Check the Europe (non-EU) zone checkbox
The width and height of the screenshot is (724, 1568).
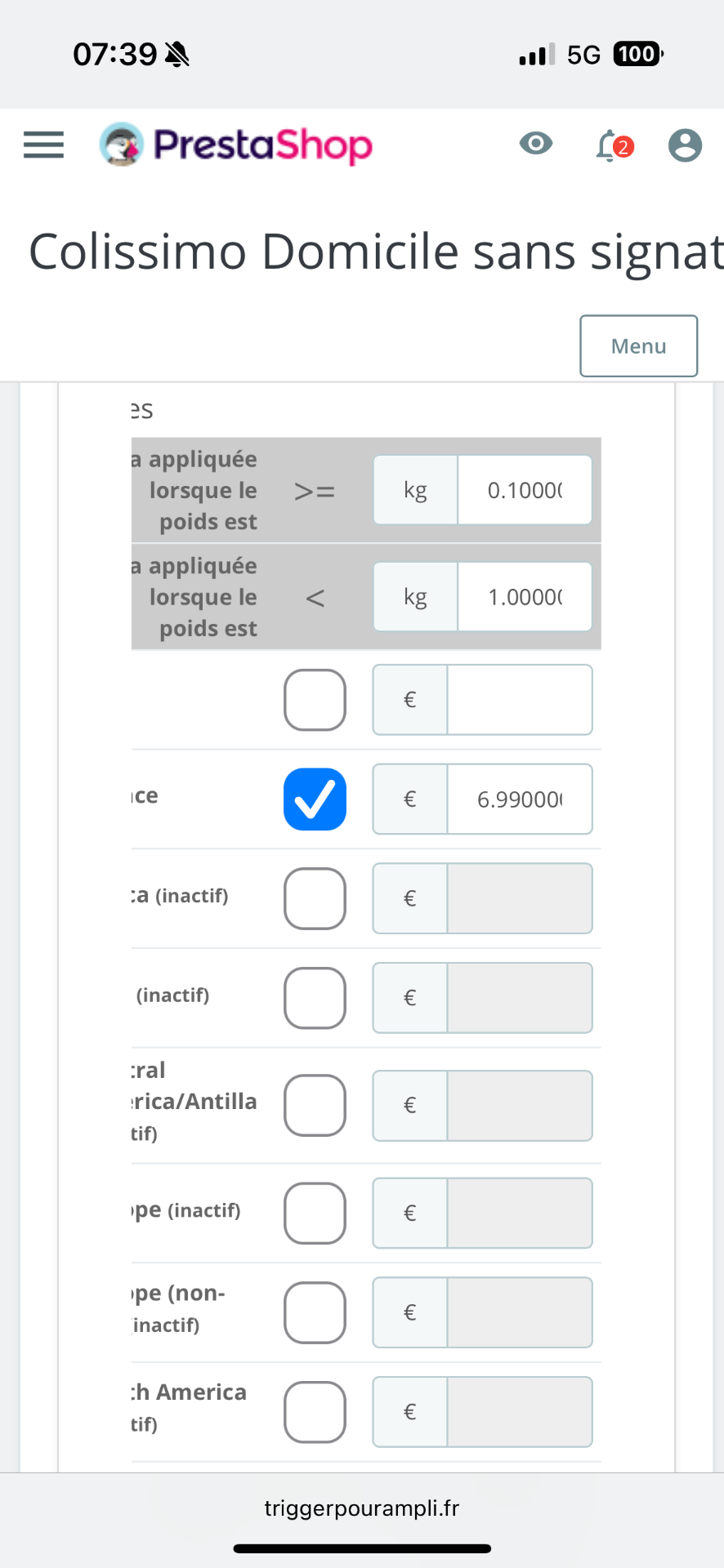(315, 1312)
